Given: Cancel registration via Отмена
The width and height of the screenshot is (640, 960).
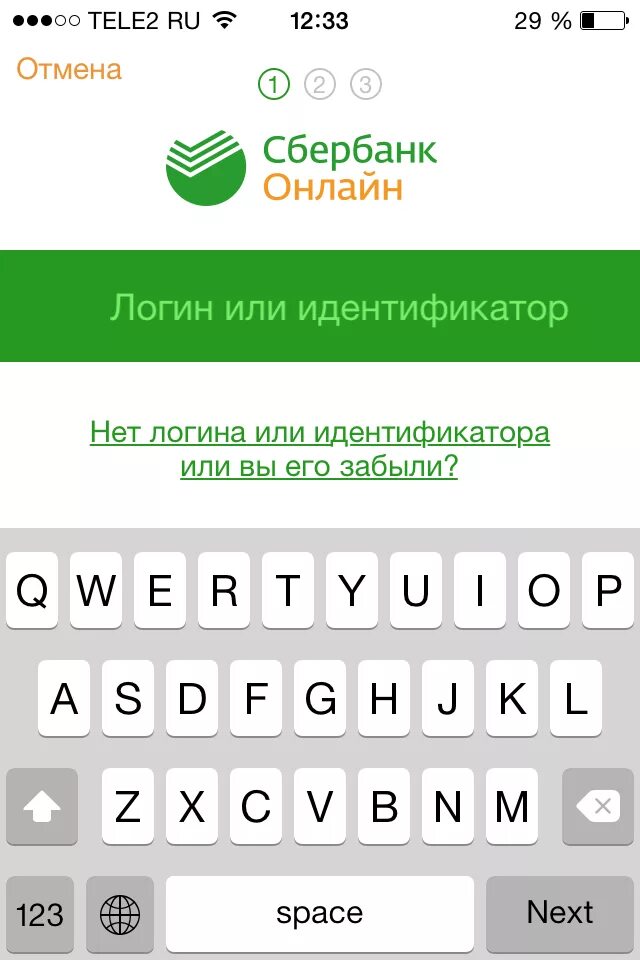Looking at the screenshot, I should pyautogui.click(x=69, y=69).
